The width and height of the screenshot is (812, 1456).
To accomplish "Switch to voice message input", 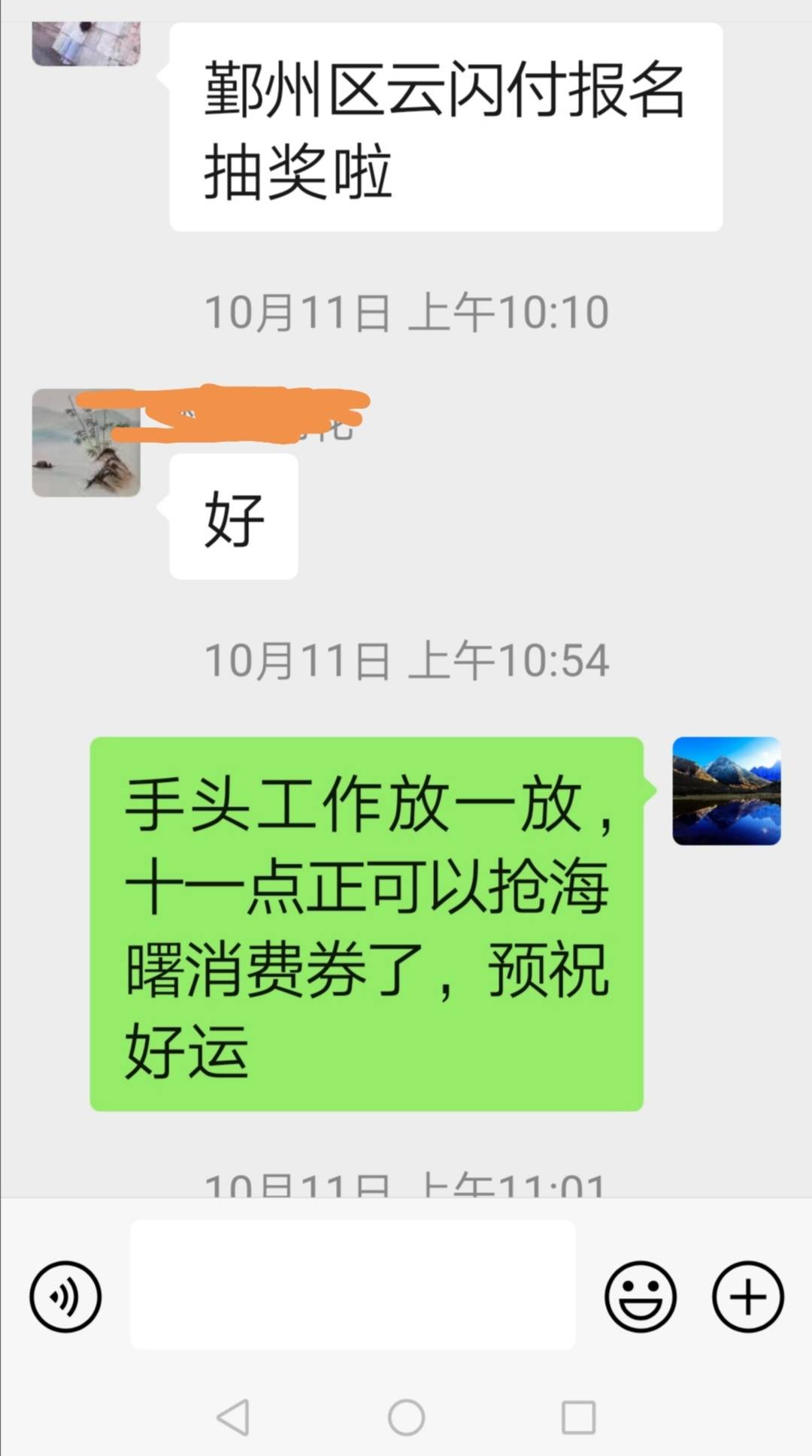I will 65,1297.
